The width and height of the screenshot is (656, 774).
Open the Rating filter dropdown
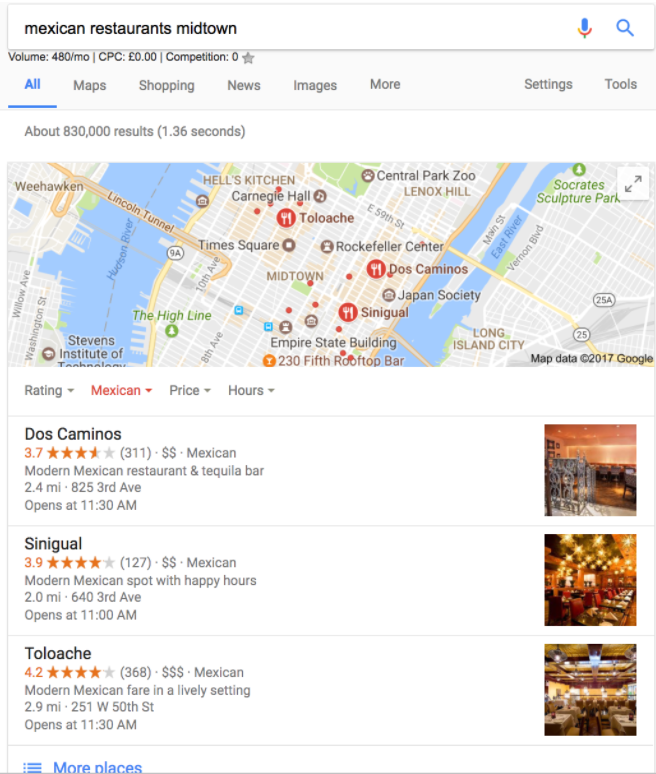(49, 390)
